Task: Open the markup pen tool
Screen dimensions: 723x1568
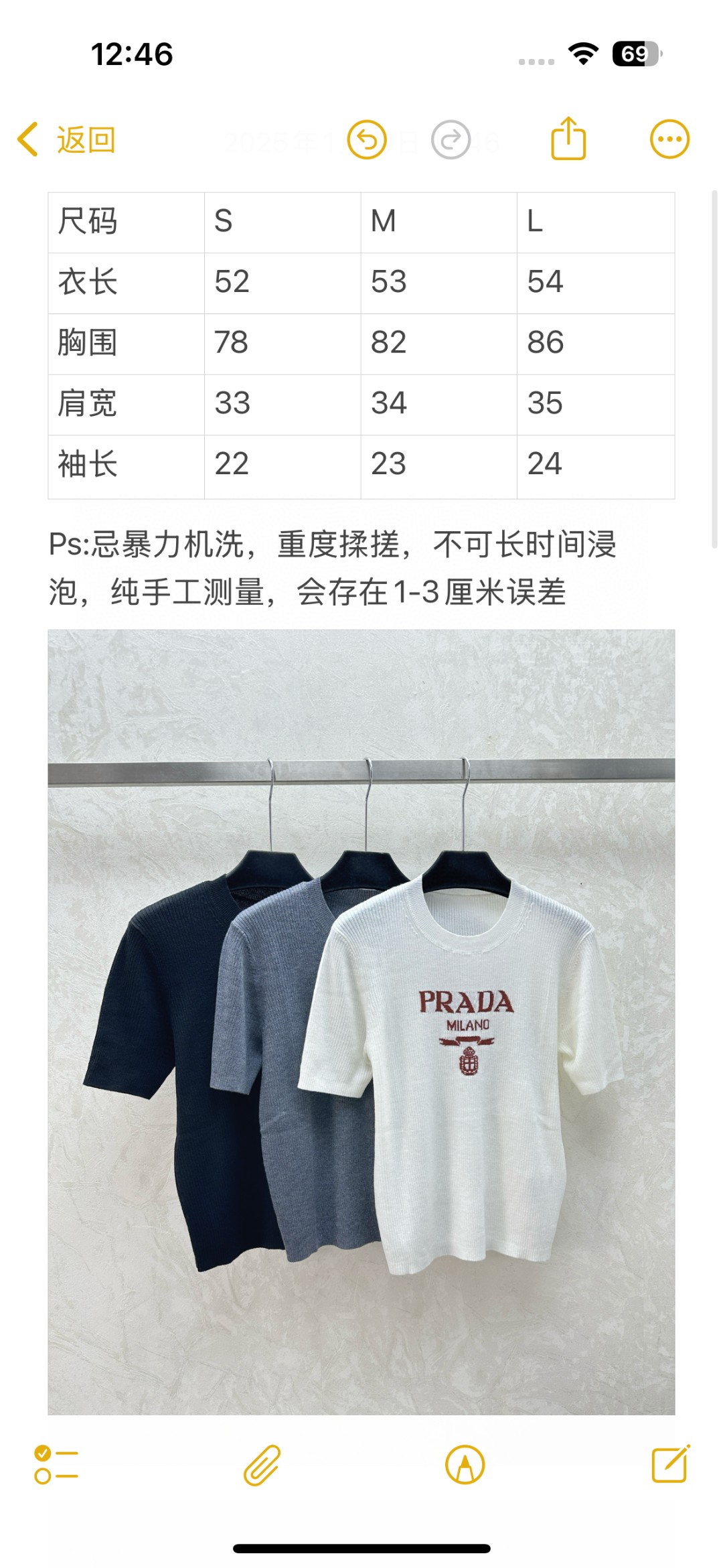Action: [x=465, y=1465]
